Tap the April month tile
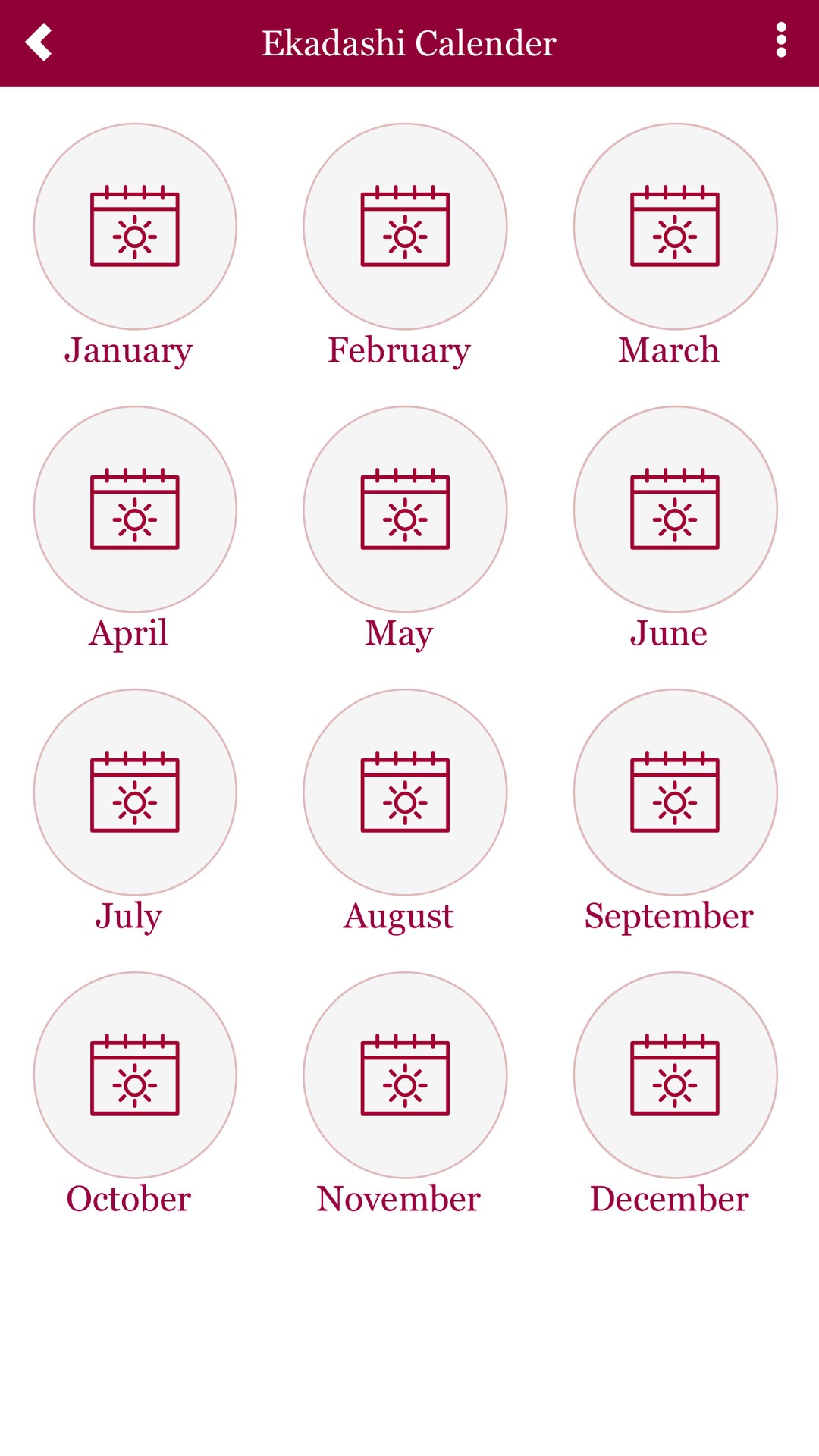819x1456 pixels. tap(135, 510)
